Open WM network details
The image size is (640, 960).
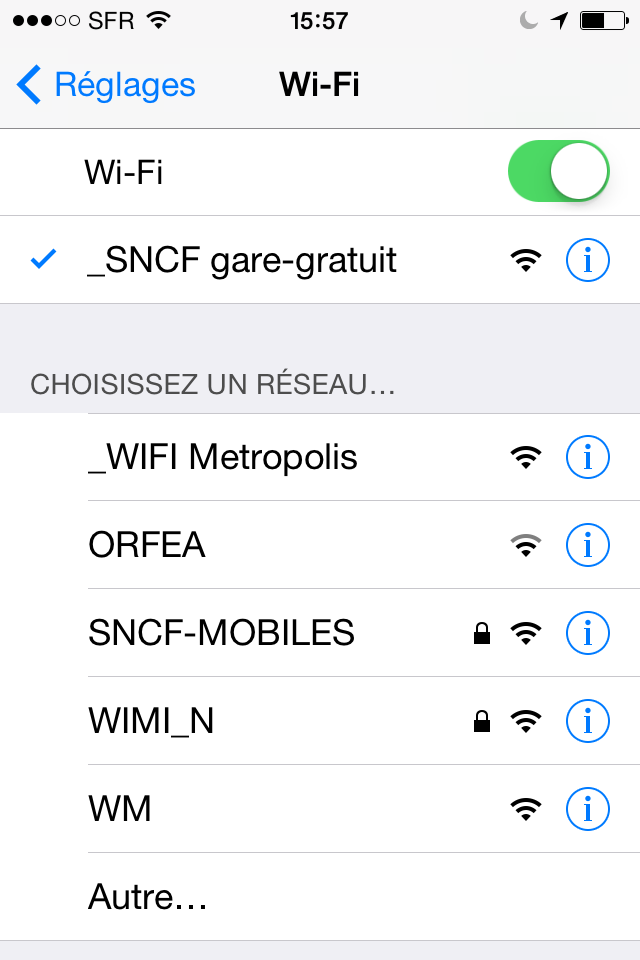[588, 808]
